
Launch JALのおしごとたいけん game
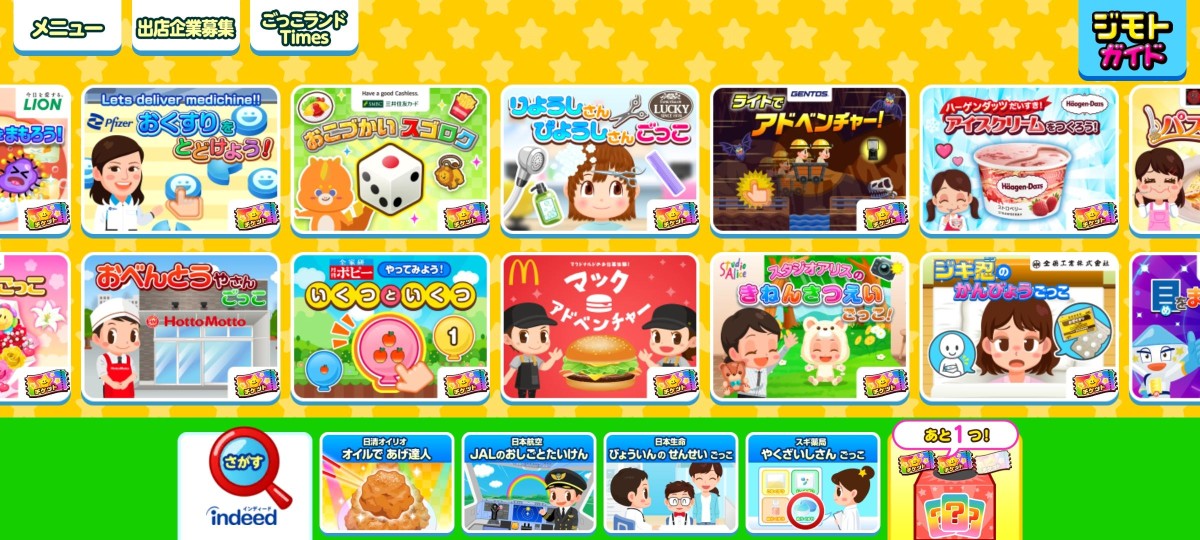pos(529,485)
